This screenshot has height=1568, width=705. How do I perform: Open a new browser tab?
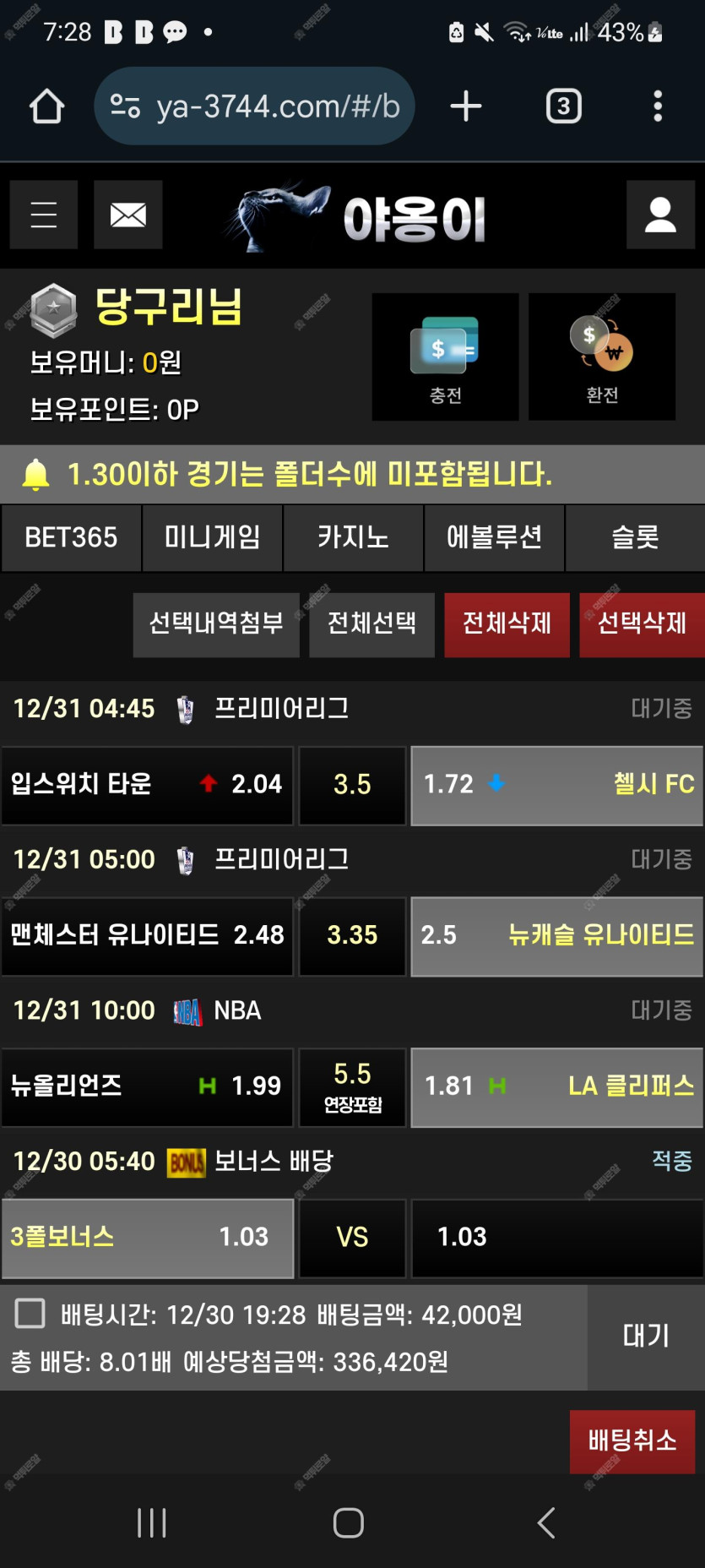(465, 106)
